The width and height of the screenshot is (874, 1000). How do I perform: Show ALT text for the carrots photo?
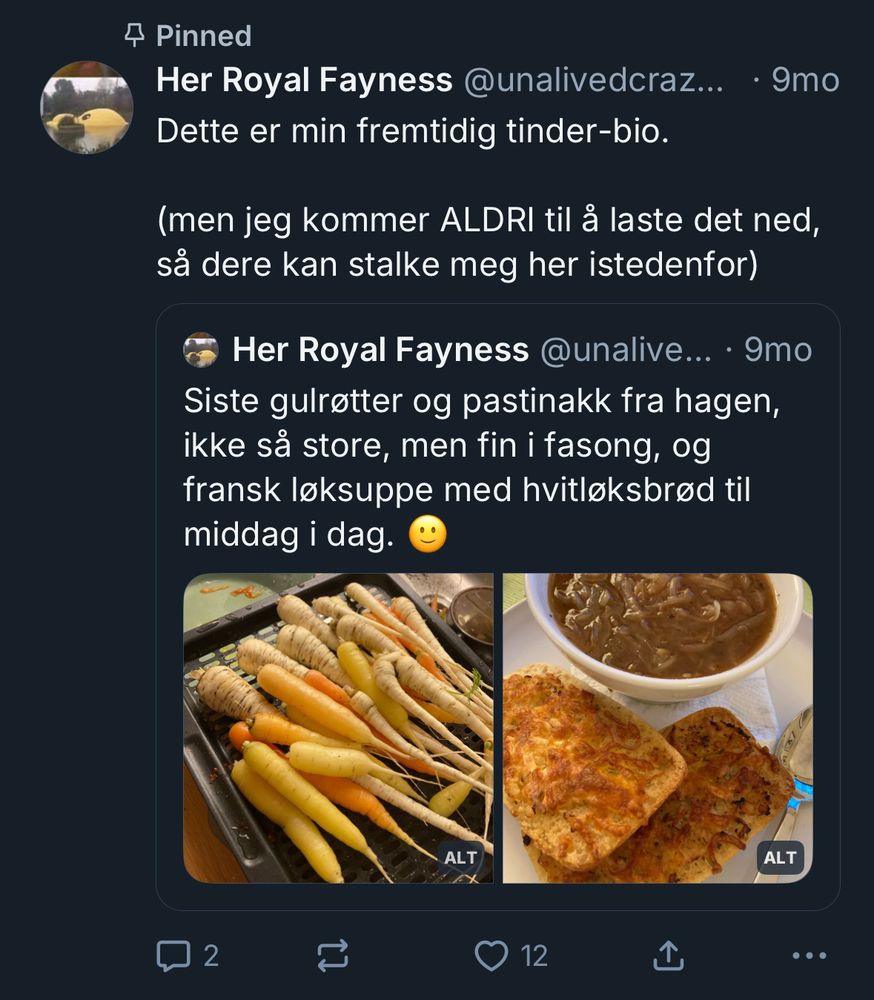(x=461, y=858)
